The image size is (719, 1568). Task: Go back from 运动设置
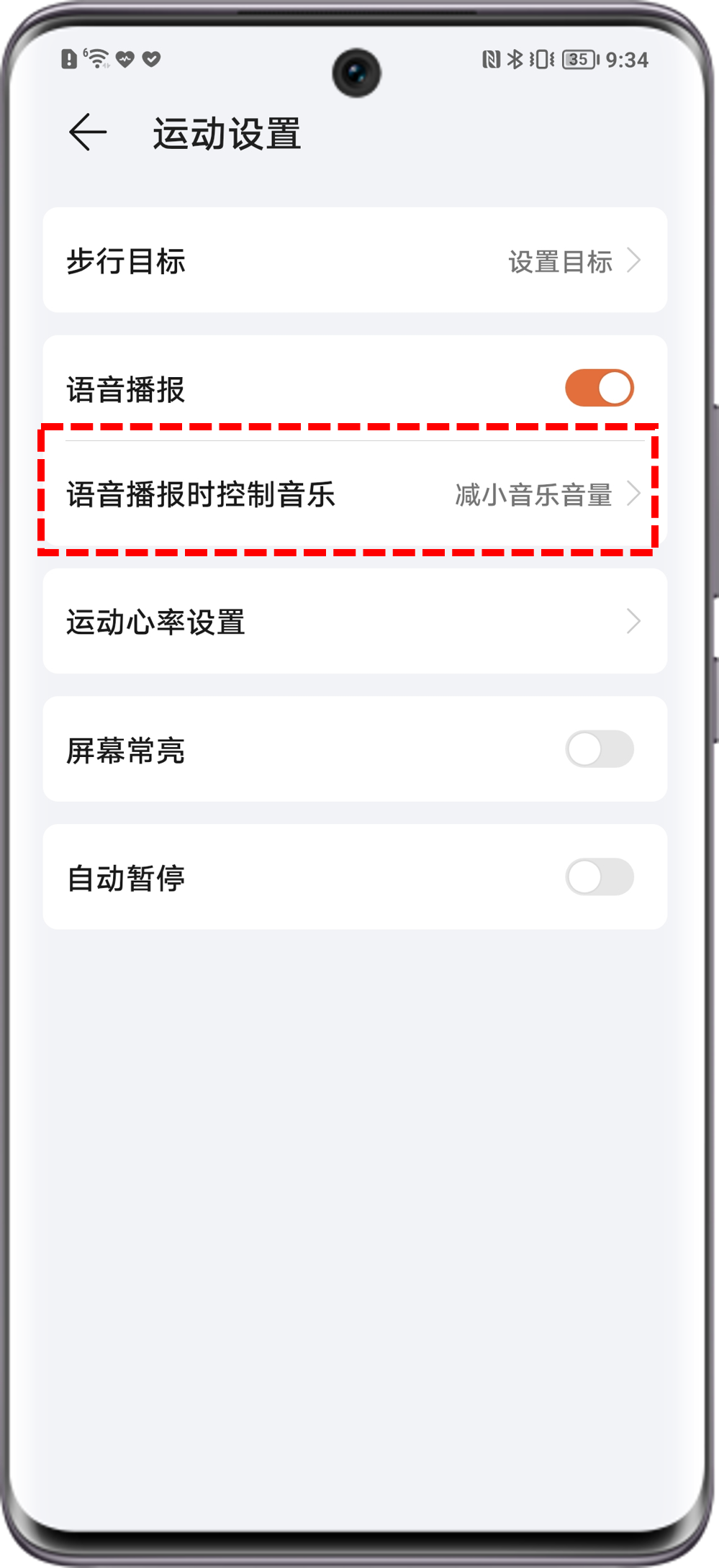88,132
